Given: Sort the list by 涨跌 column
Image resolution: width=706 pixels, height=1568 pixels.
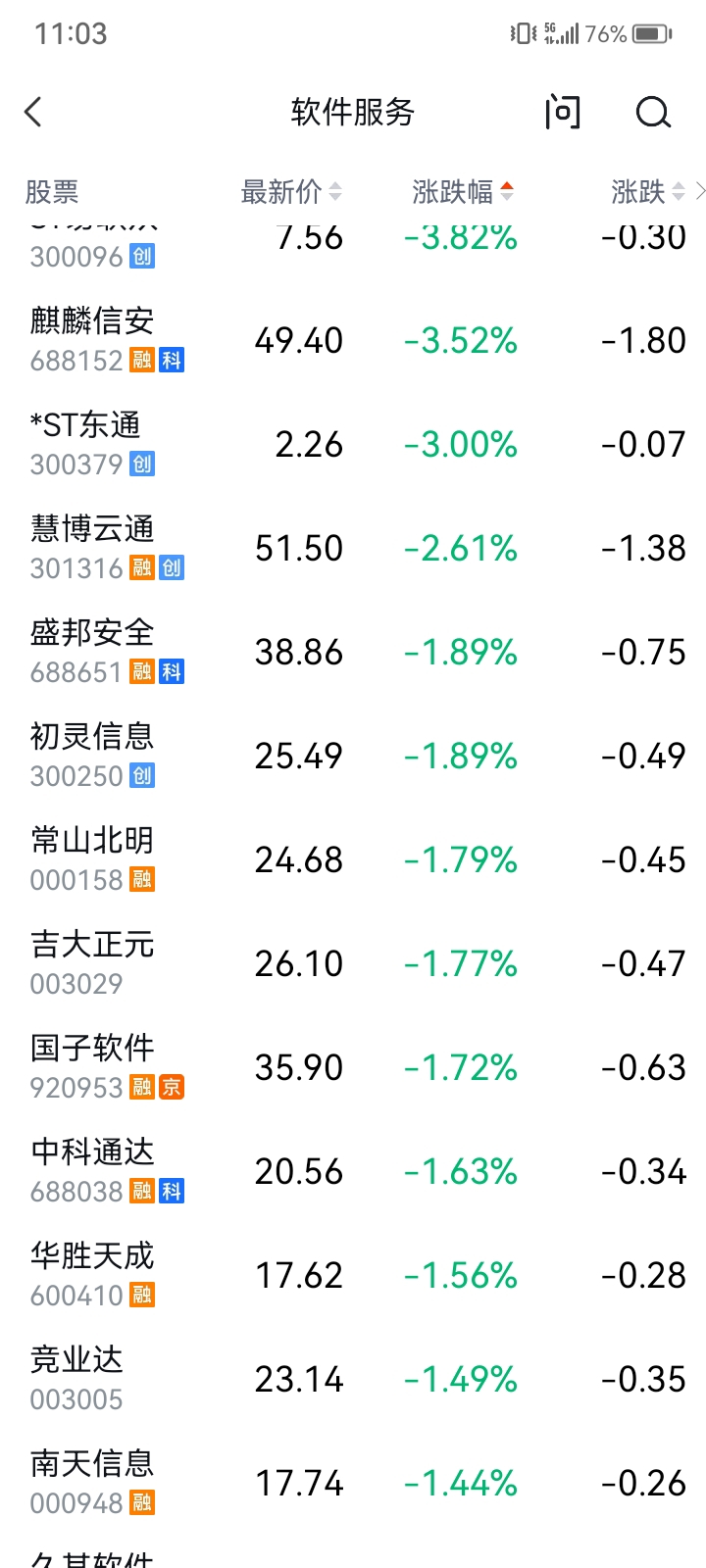Looking at the screenshot, I should pyautogui.click(x=648, y=191).
